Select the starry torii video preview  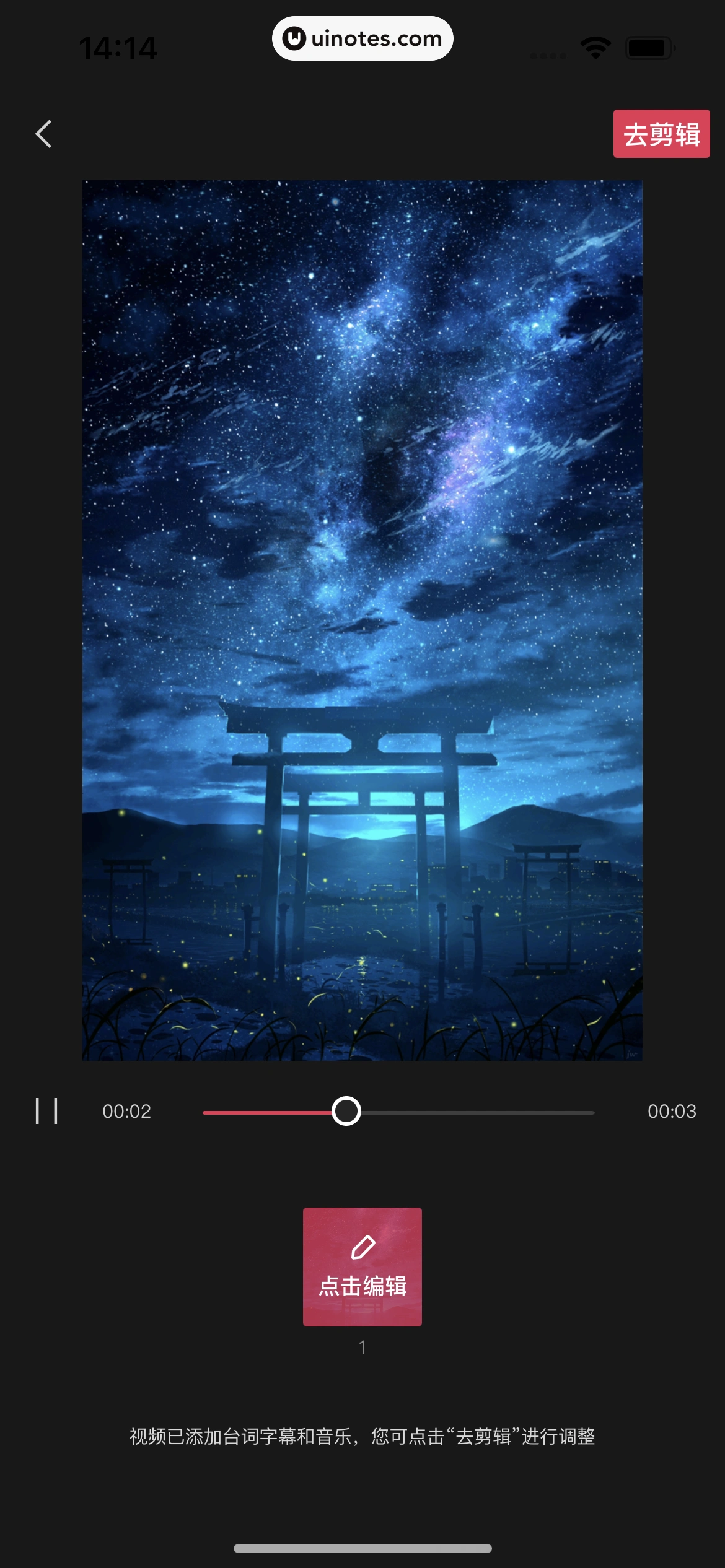click(x=362, y=625)
